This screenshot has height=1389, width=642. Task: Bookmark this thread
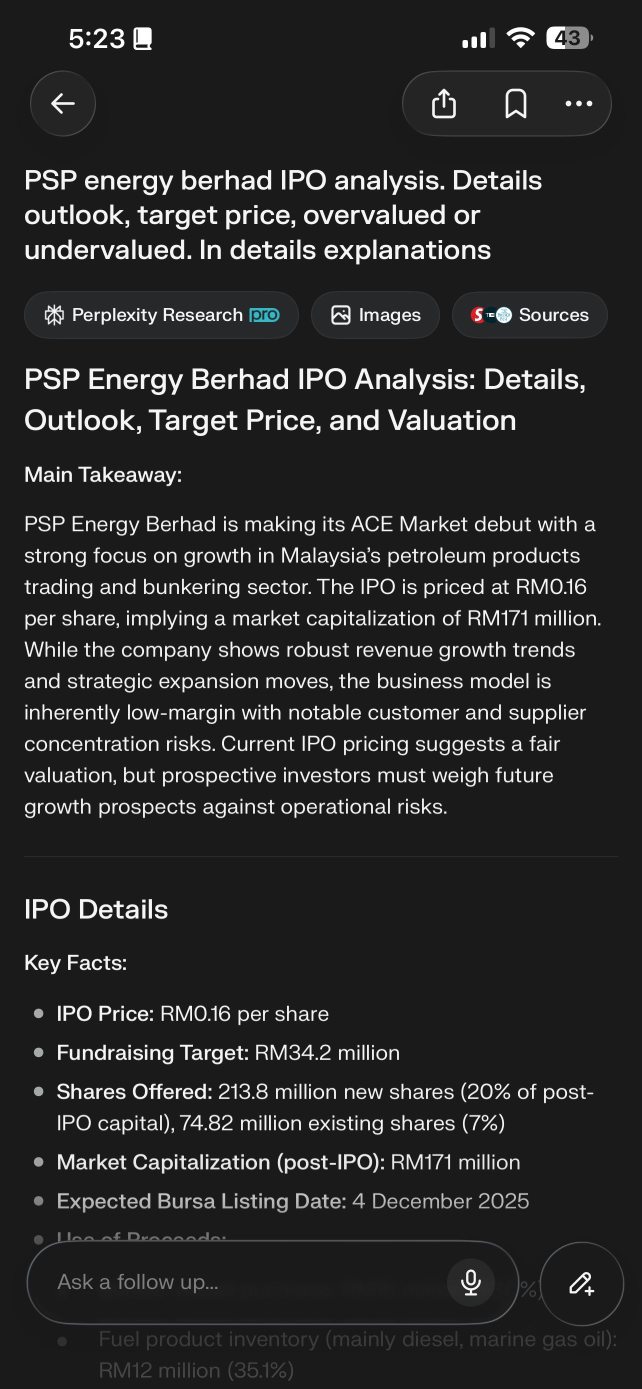[516, 103]
